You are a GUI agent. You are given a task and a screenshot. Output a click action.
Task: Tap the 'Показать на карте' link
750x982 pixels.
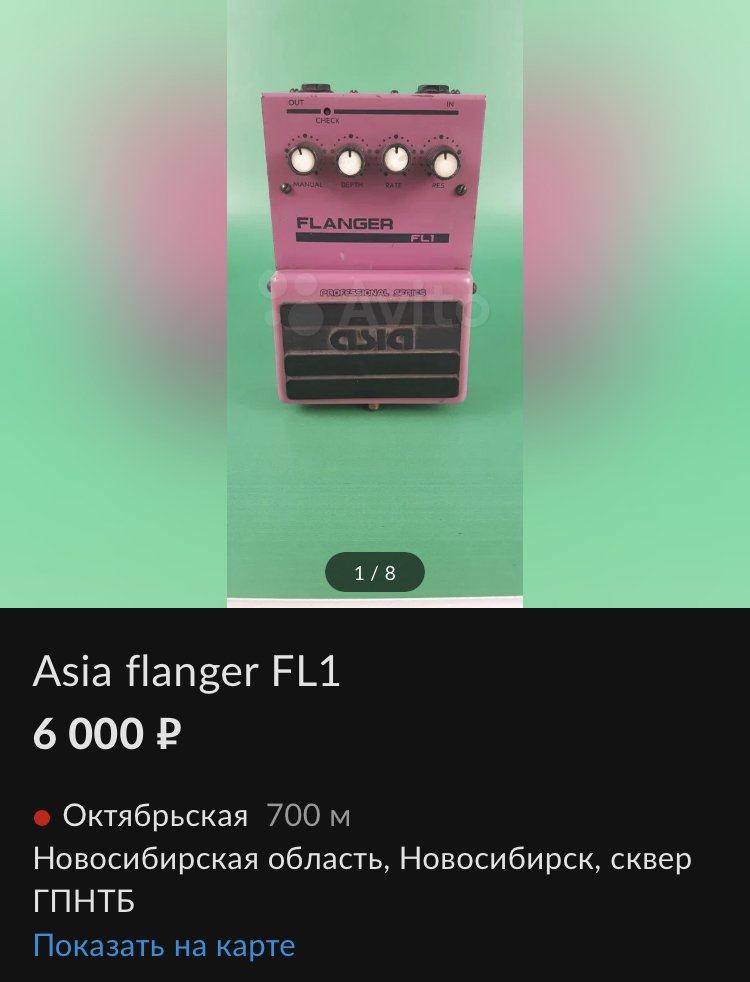pos(164,945)
